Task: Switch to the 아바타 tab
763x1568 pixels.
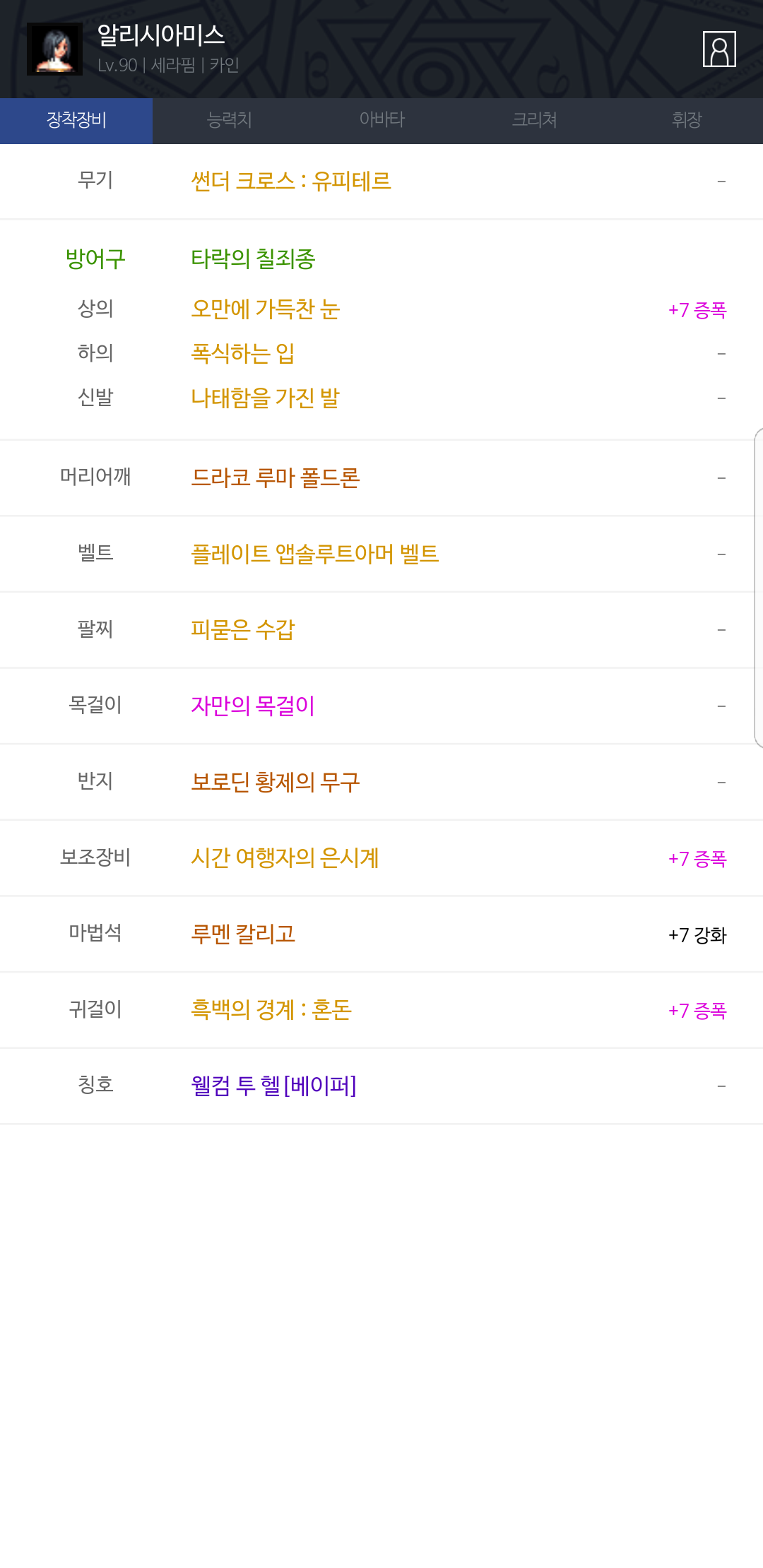Action: click(381, 120)
